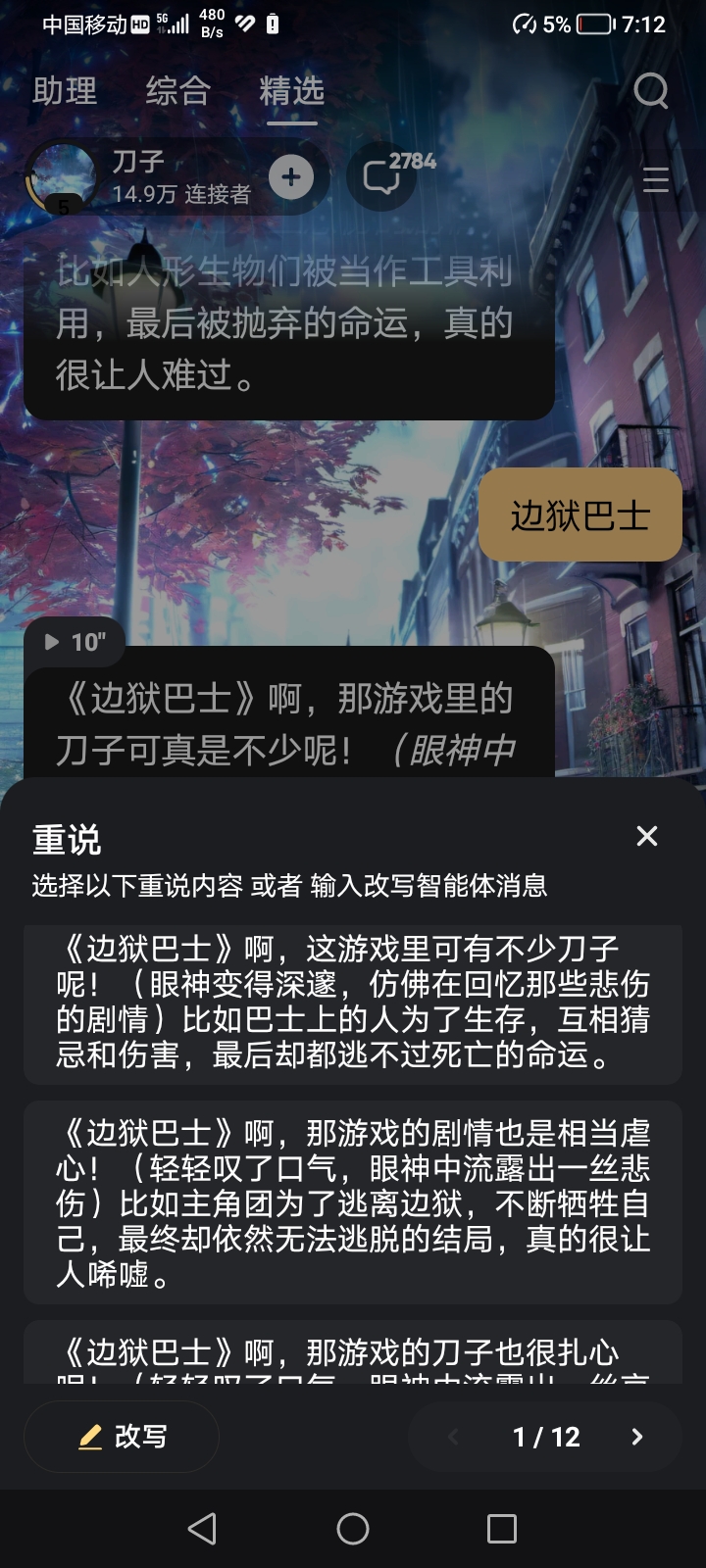Switch to the 综合 tab
706x1568 pixels.
177,91
